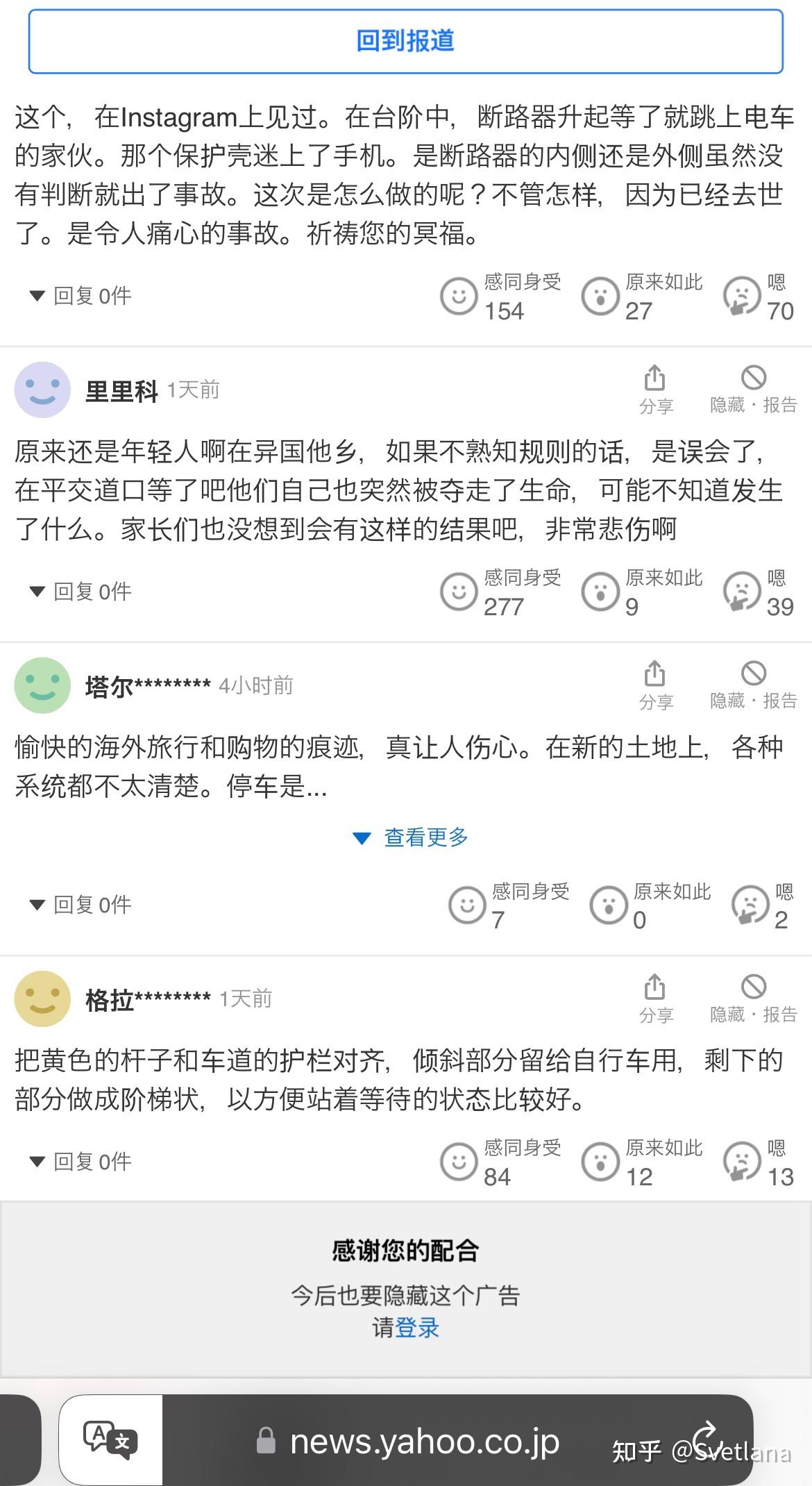Viewport: 812px width, 1486px height.
Task: Expand replies under 格拉's comment
Action: click(80, 1162)
